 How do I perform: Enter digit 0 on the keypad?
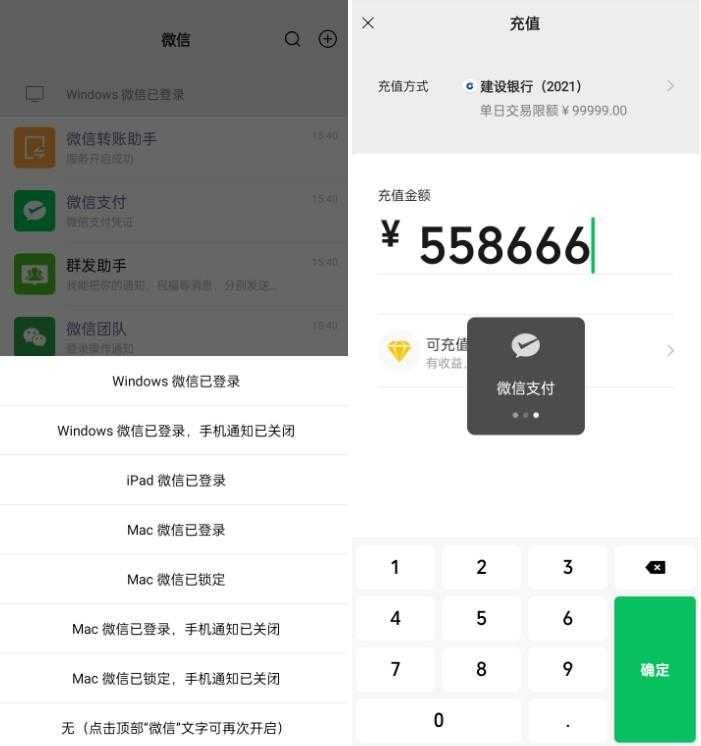pos(438,720)
